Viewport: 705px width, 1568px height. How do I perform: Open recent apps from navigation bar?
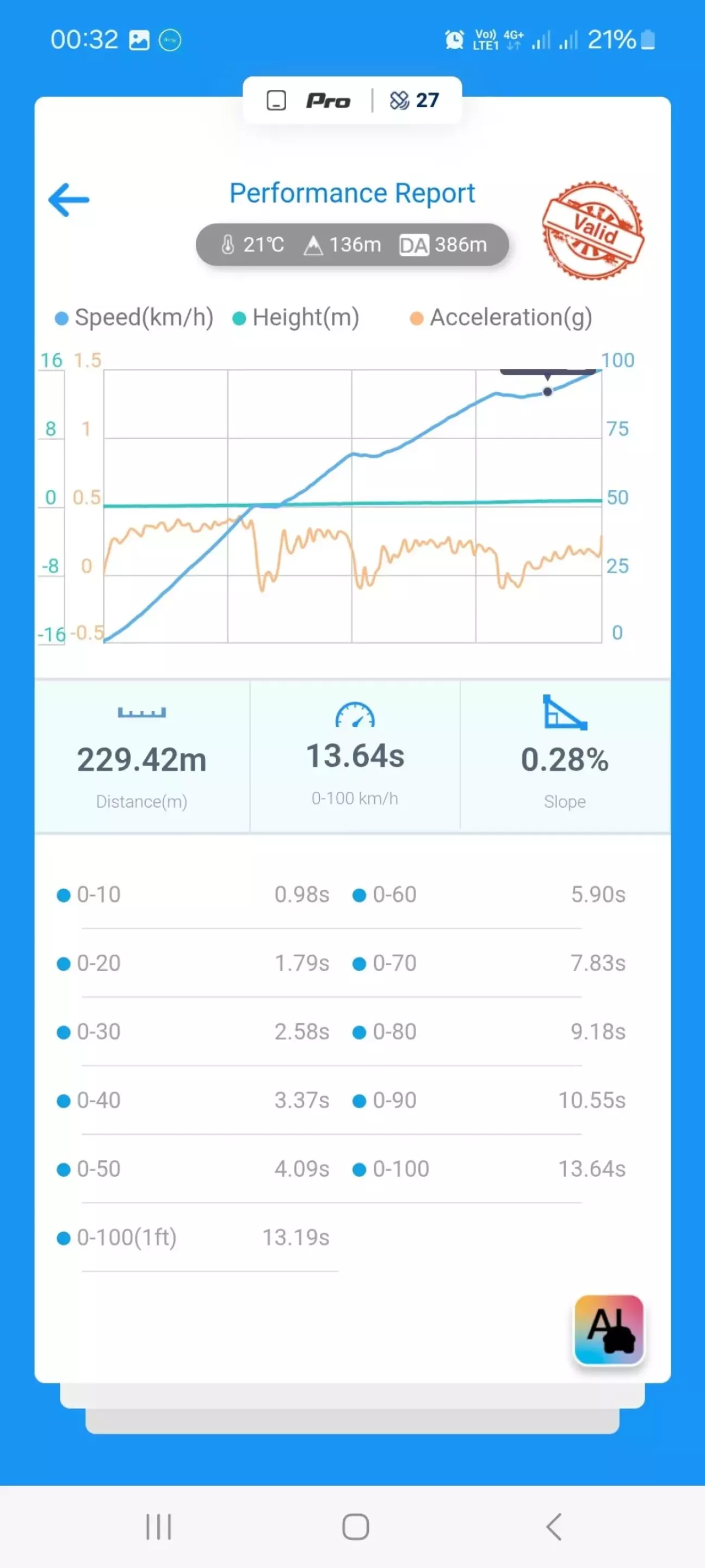(x=159, y=1527)
